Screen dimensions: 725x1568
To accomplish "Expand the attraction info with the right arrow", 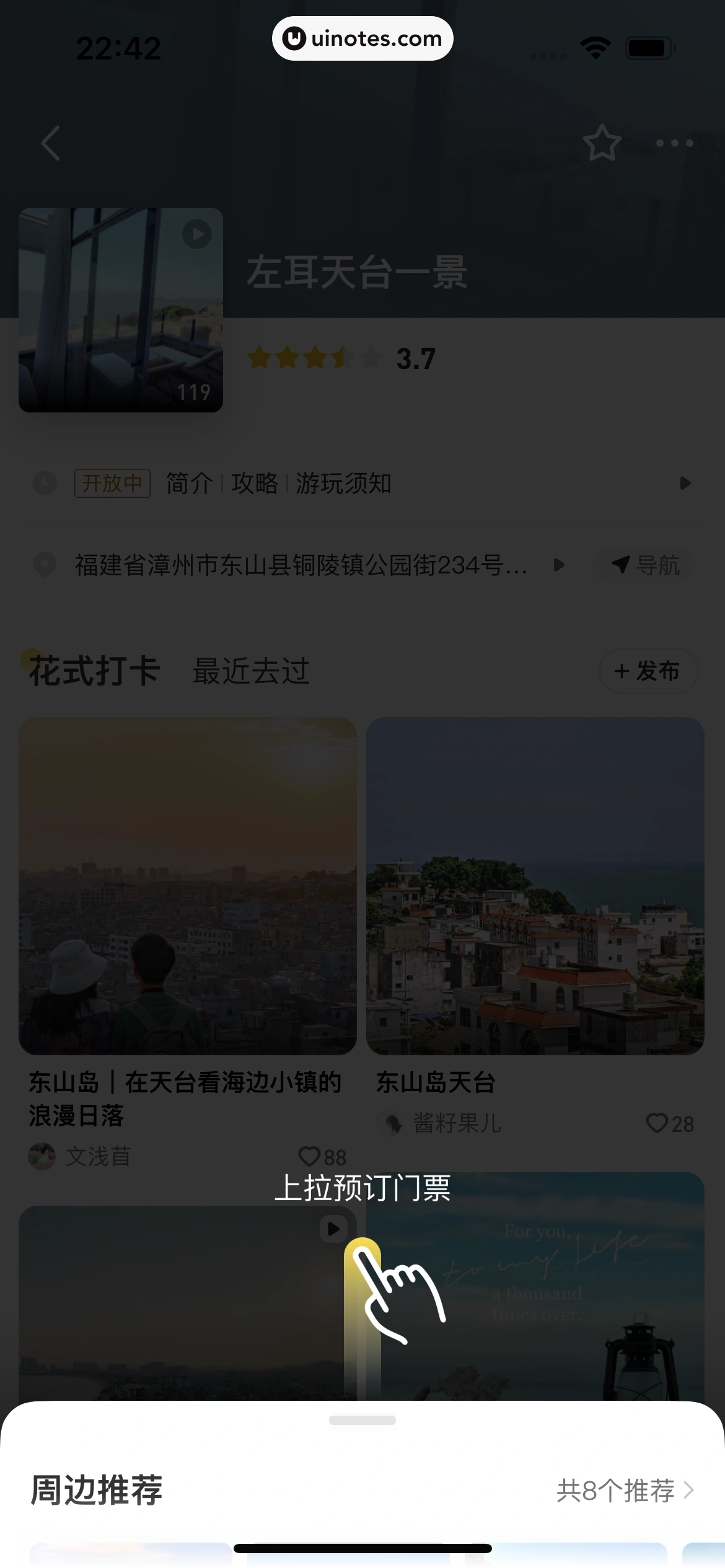I will point(685,484).
